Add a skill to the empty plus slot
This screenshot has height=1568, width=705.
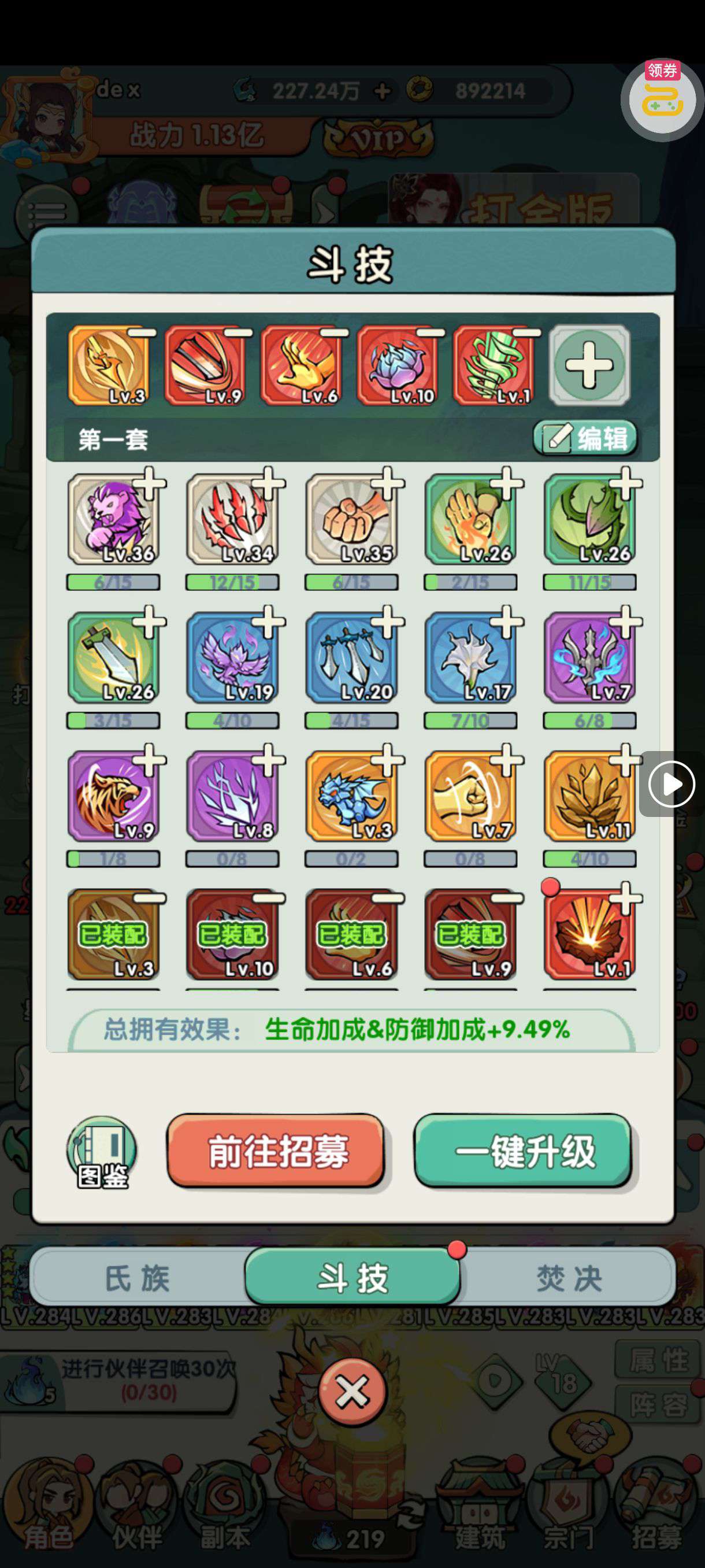click(589, 365)
